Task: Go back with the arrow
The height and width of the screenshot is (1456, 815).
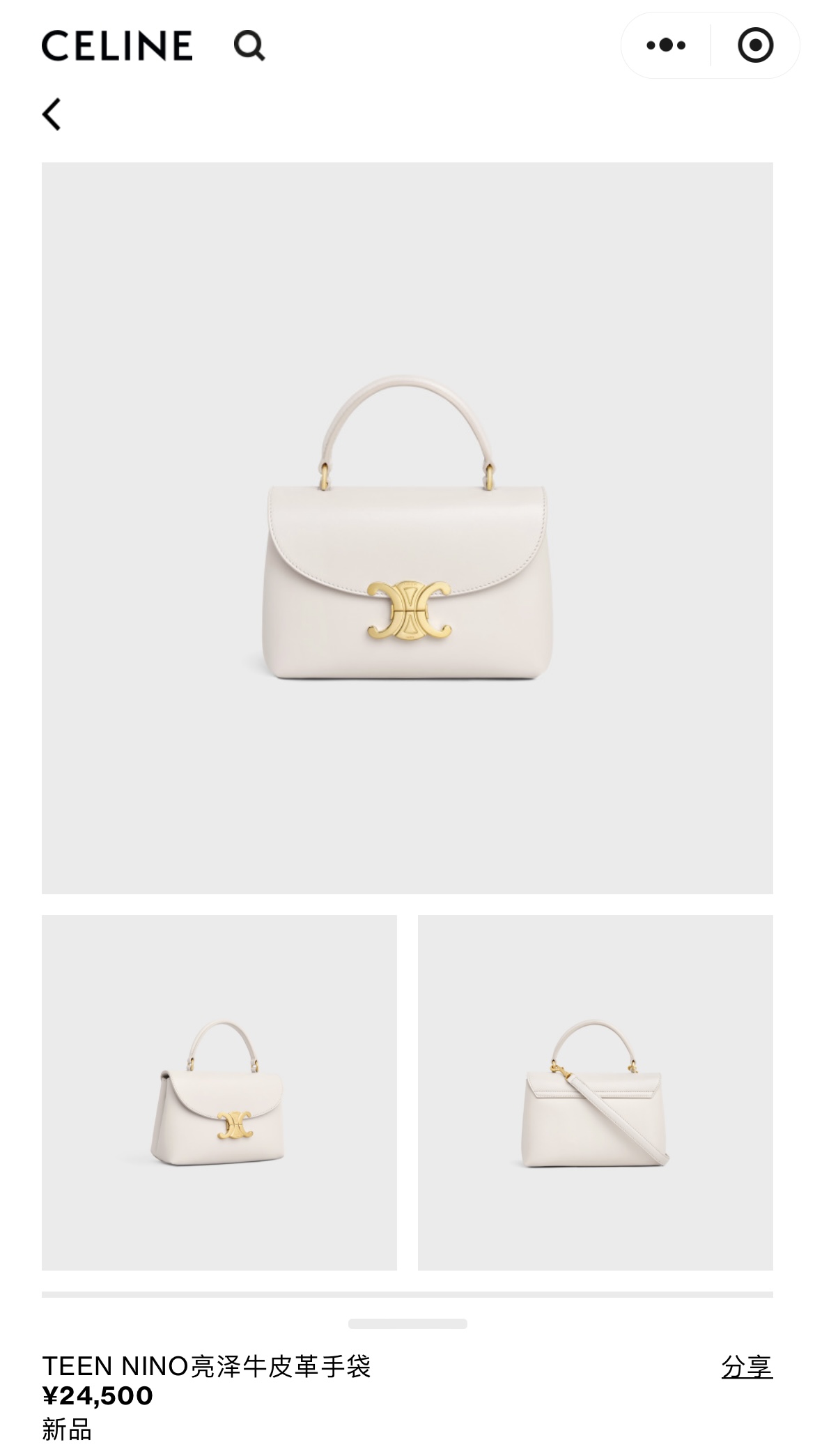Action: point(52,114)
